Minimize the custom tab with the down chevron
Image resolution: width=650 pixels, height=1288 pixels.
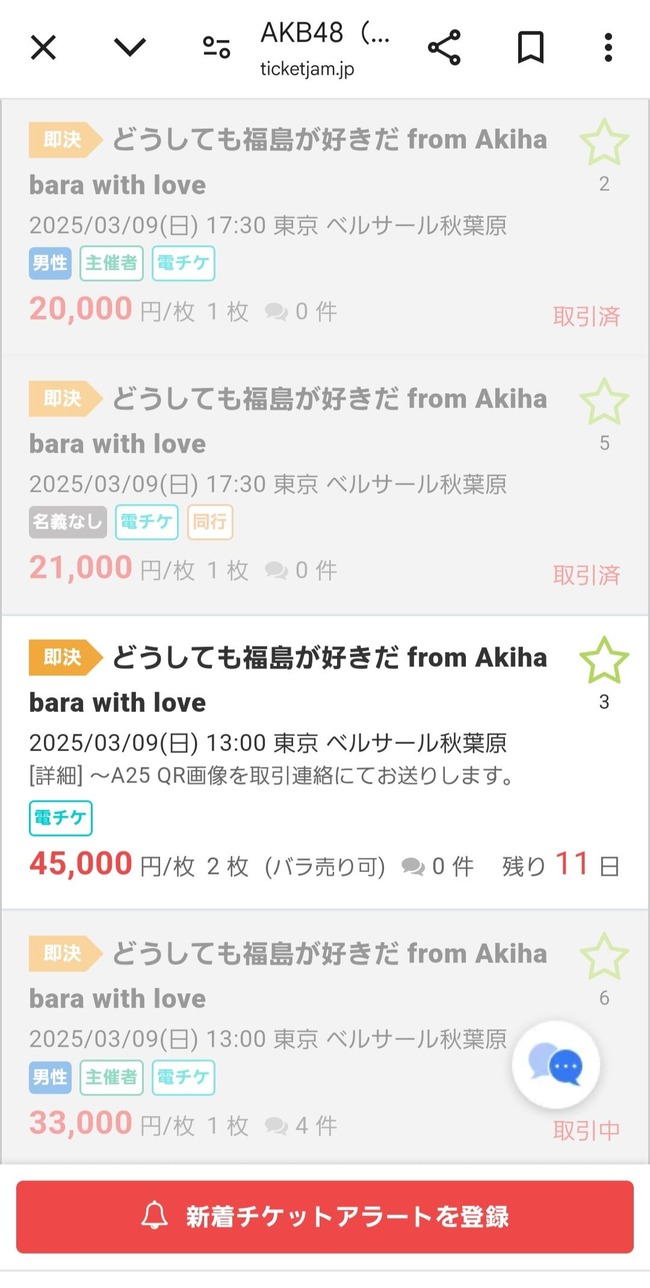coord(130,47)
